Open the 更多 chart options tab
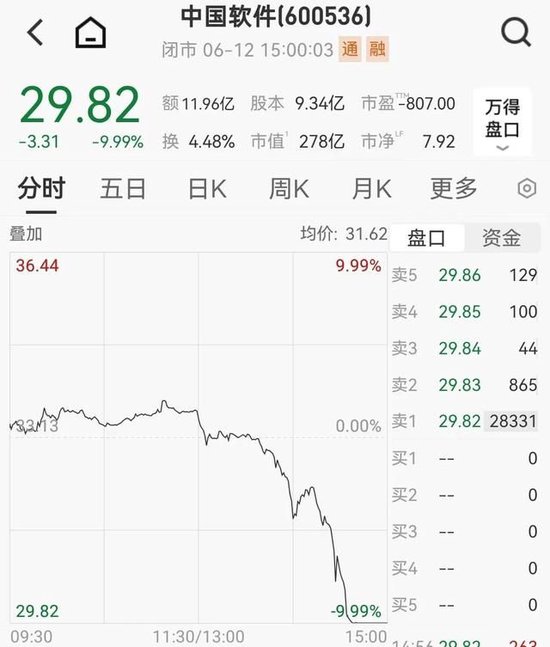This screenshot has height=647, width=550. coord(453,189)
